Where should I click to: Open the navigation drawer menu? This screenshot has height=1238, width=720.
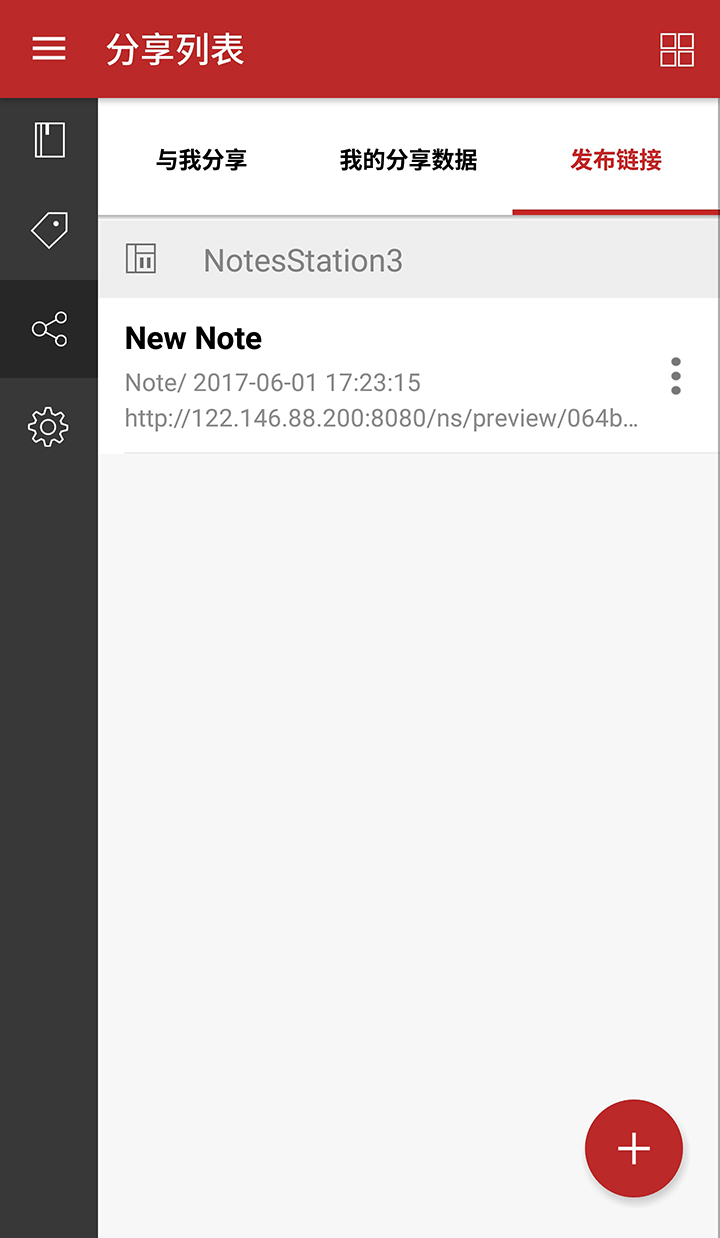(x=48, y=48)
